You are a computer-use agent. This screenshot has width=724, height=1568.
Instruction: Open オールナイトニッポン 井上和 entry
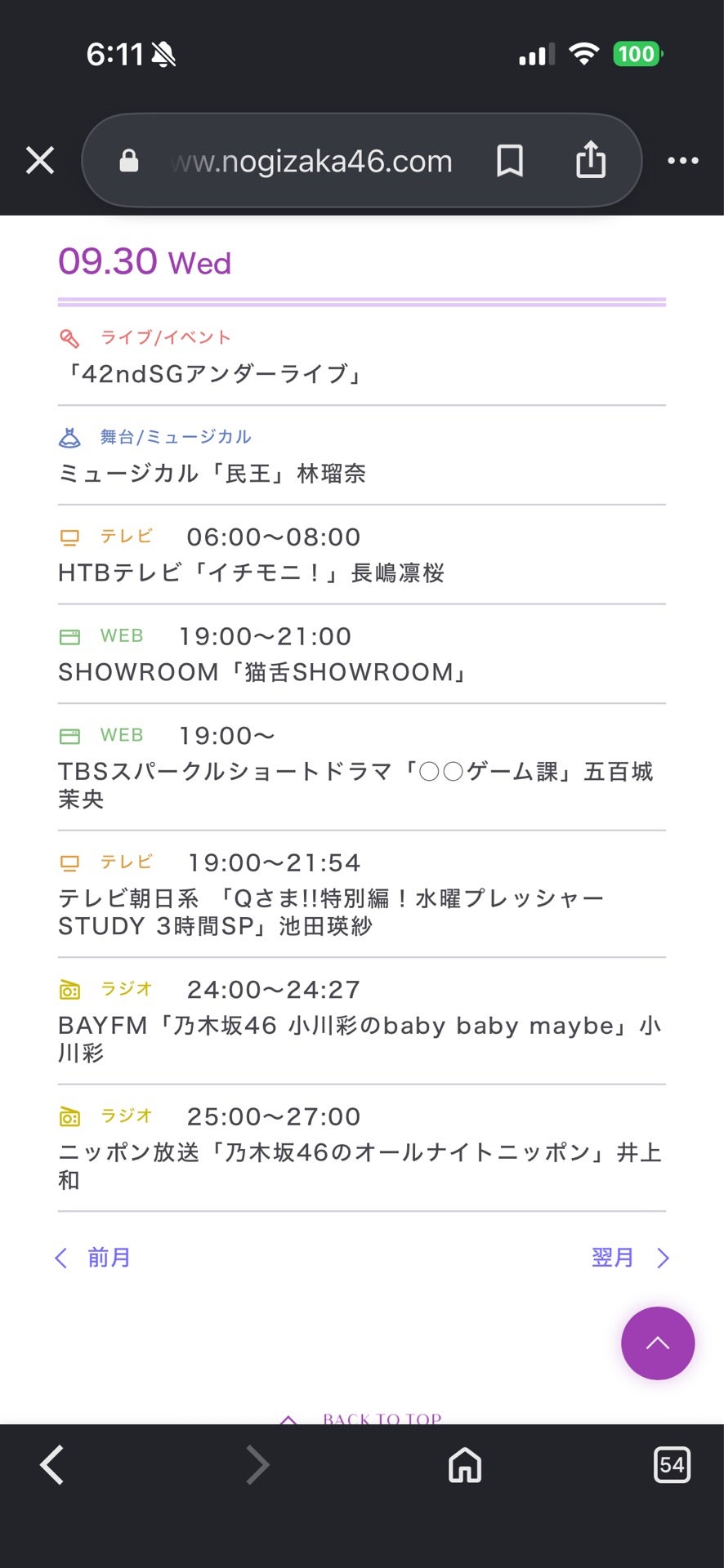pos(361,1148)
